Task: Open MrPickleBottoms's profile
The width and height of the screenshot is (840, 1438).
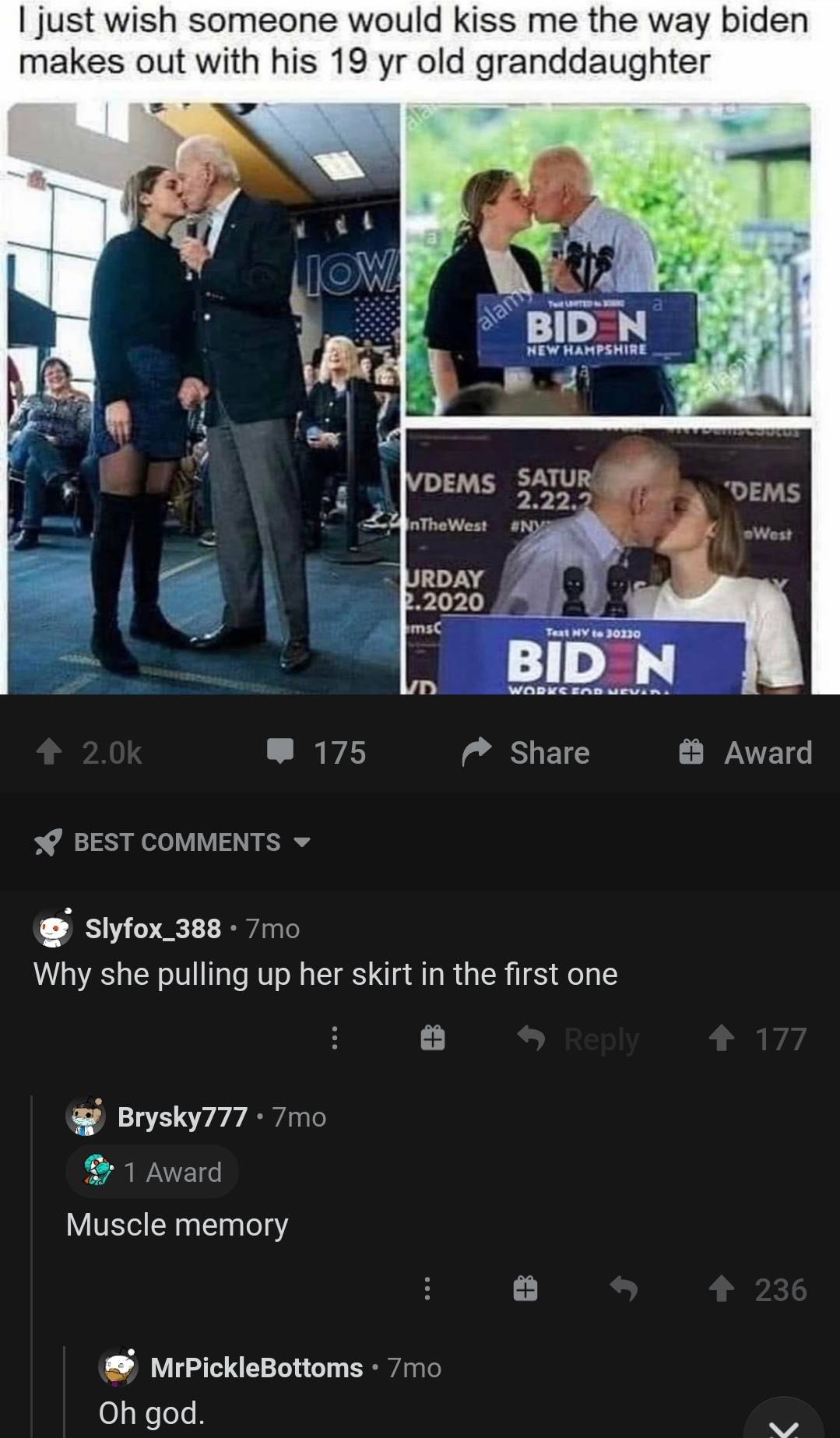Action: [256, 1367]
